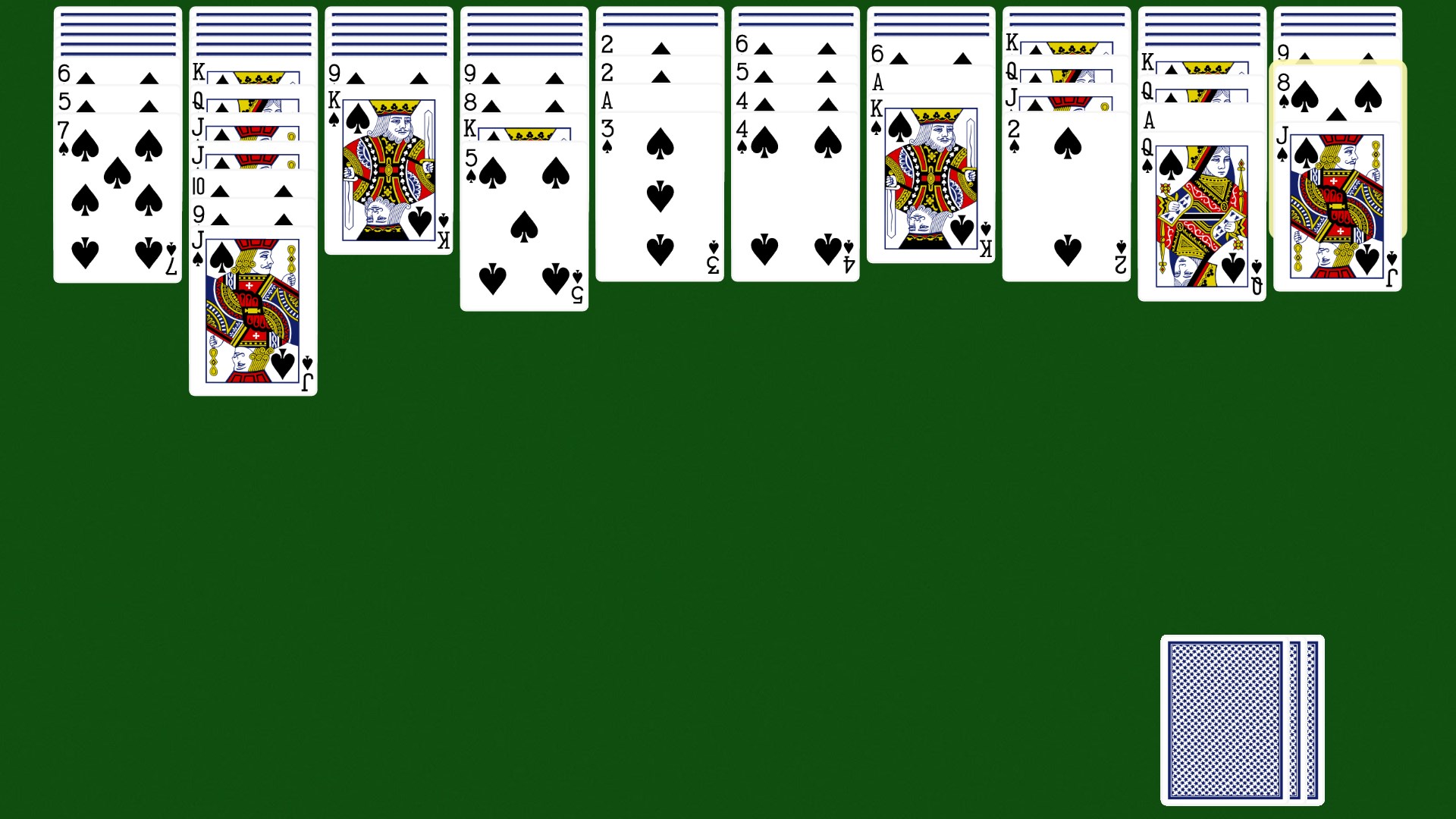Choose the 5 of spades covering a king
Viewport: 1456px width, 819px height.
(523, 226)
